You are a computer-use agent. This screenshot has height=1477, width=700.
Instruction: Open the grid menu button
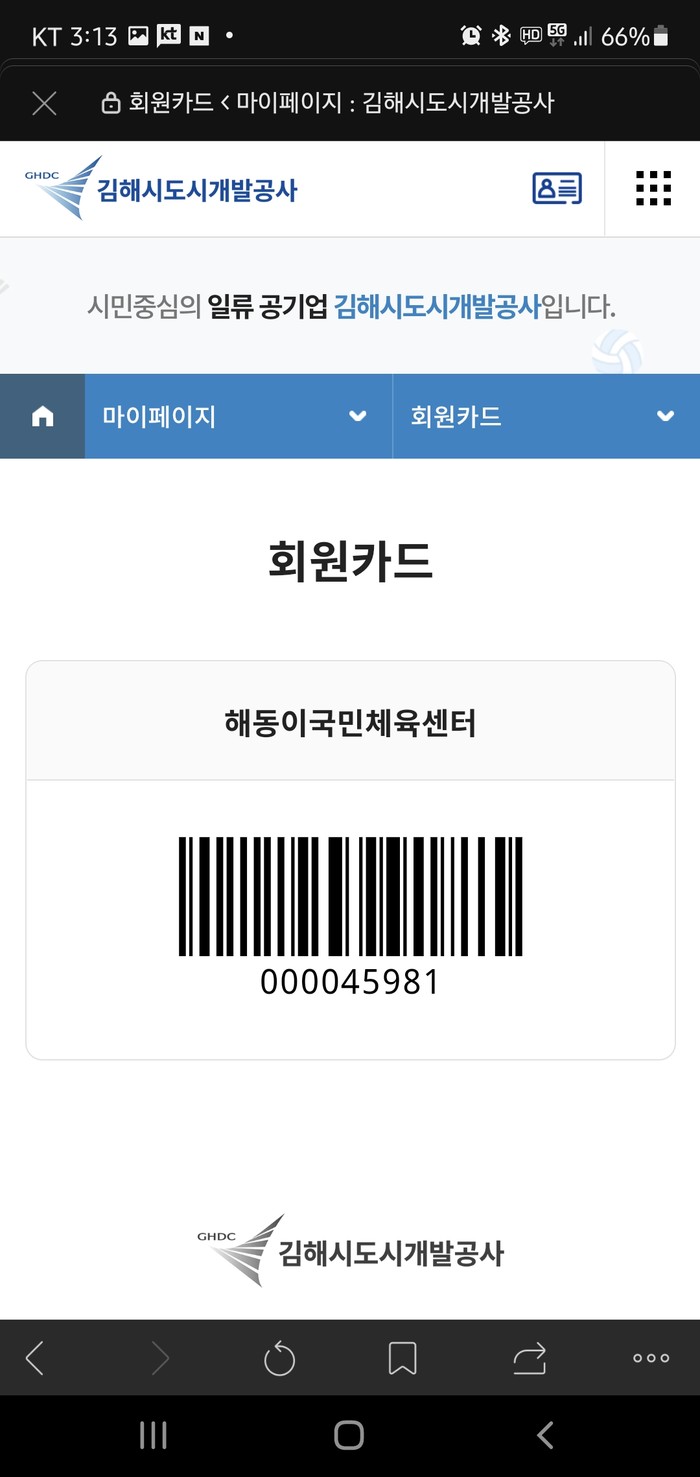653,188
